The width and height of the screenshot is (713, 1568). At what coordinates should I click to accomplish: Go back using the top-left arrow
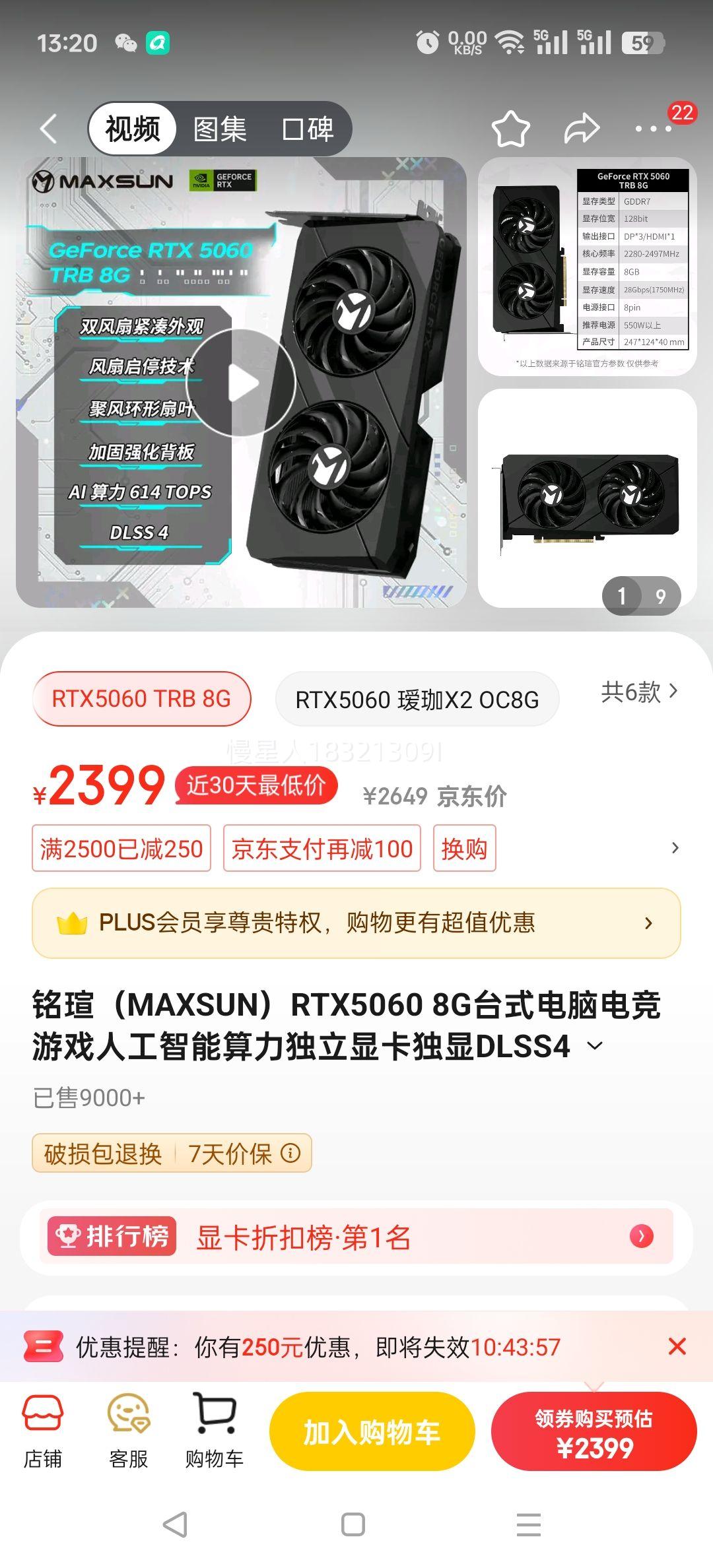pos(48,127)
